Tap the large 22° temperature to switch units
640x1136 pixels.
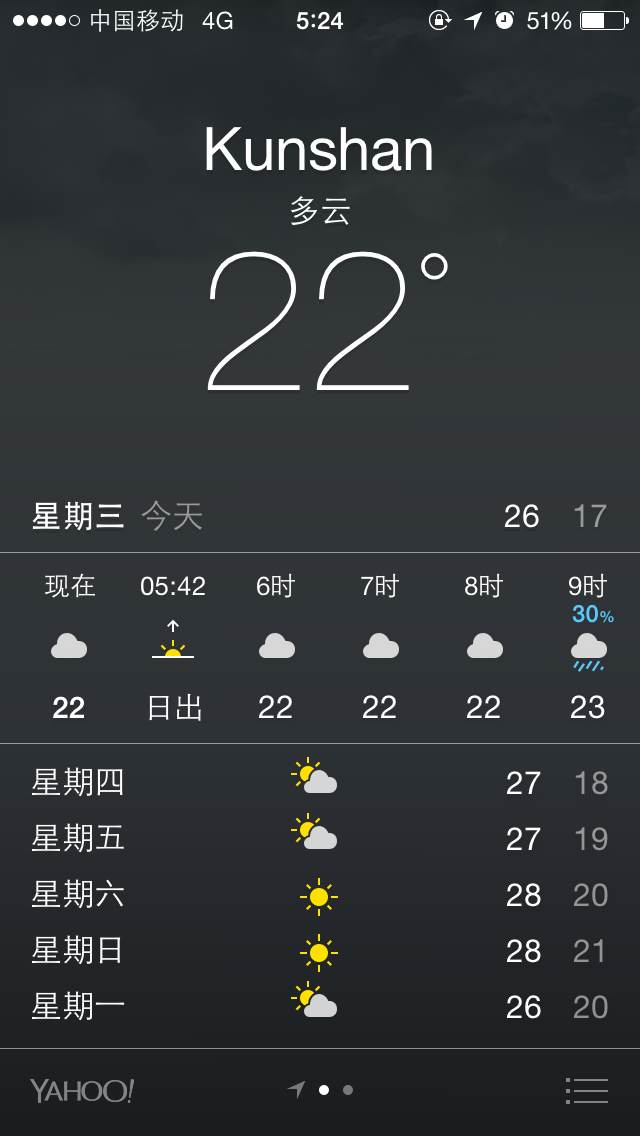(x=320, y=322)
